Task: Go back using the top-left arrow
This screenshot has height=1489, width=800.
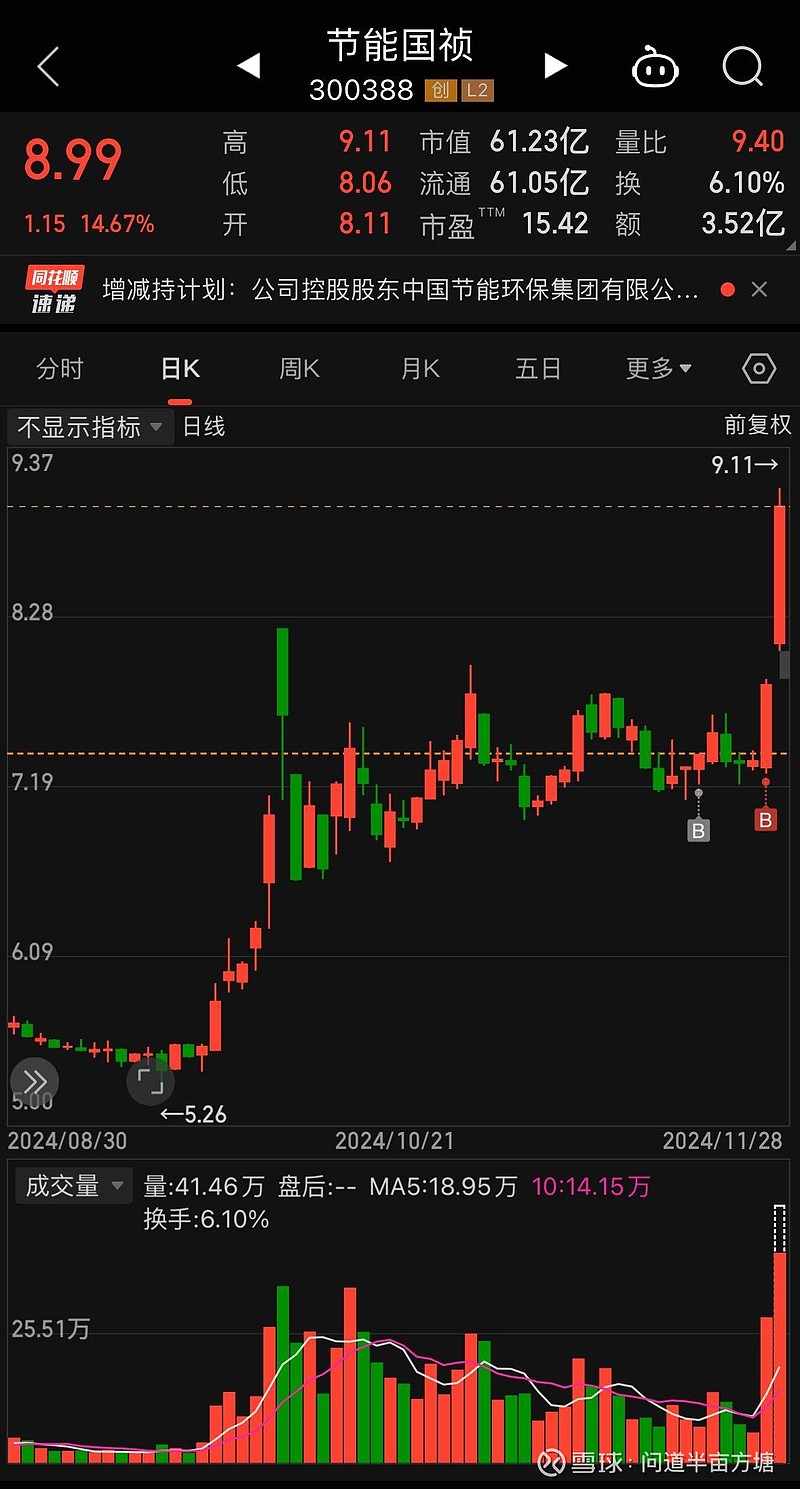Action: coord(48,67)
